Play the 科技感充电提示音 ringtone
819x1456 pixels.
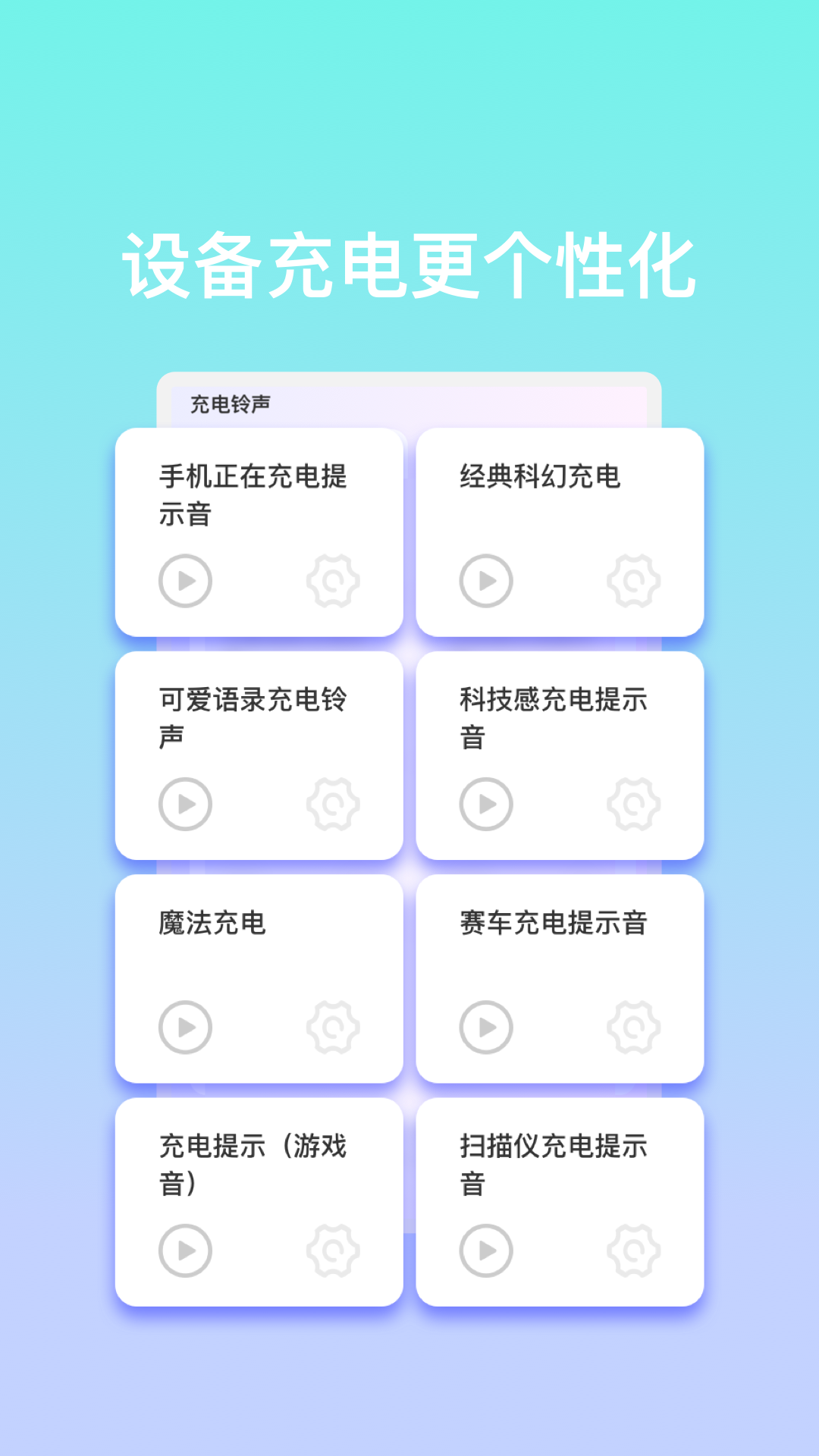(485, 804)
